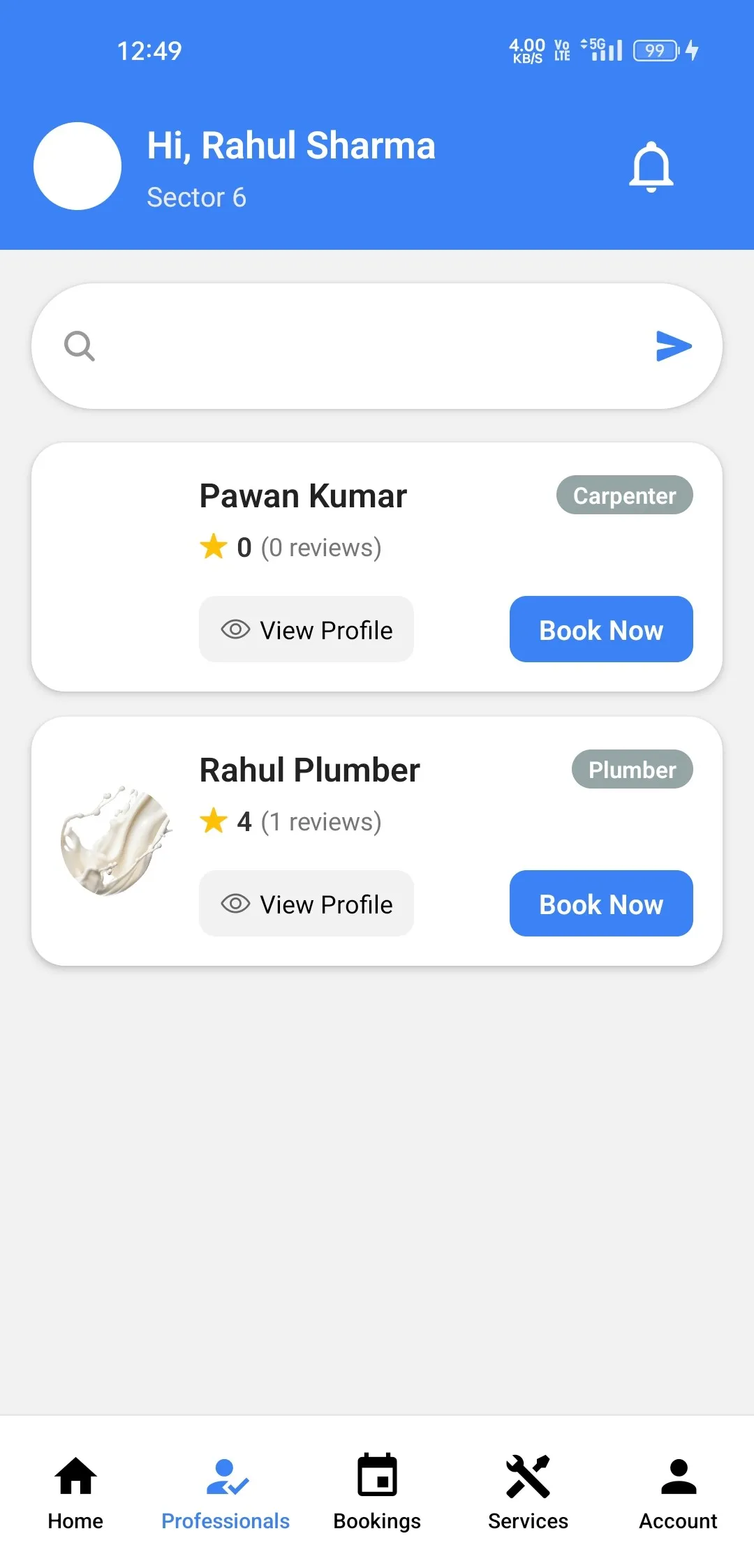Open the notifications bell
Screen dimensions: 754x1568
coord(651,167)
